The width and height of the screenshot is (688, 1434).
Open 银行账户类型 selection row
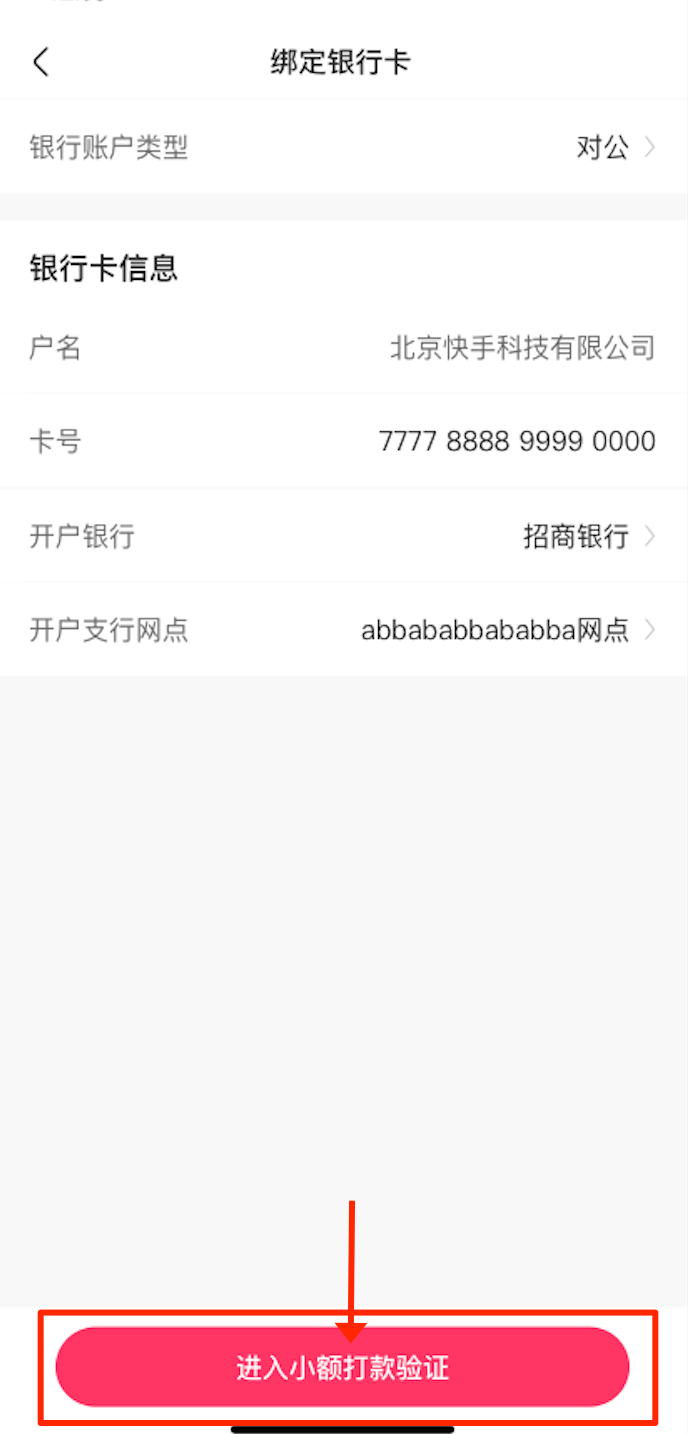point(343,148)
